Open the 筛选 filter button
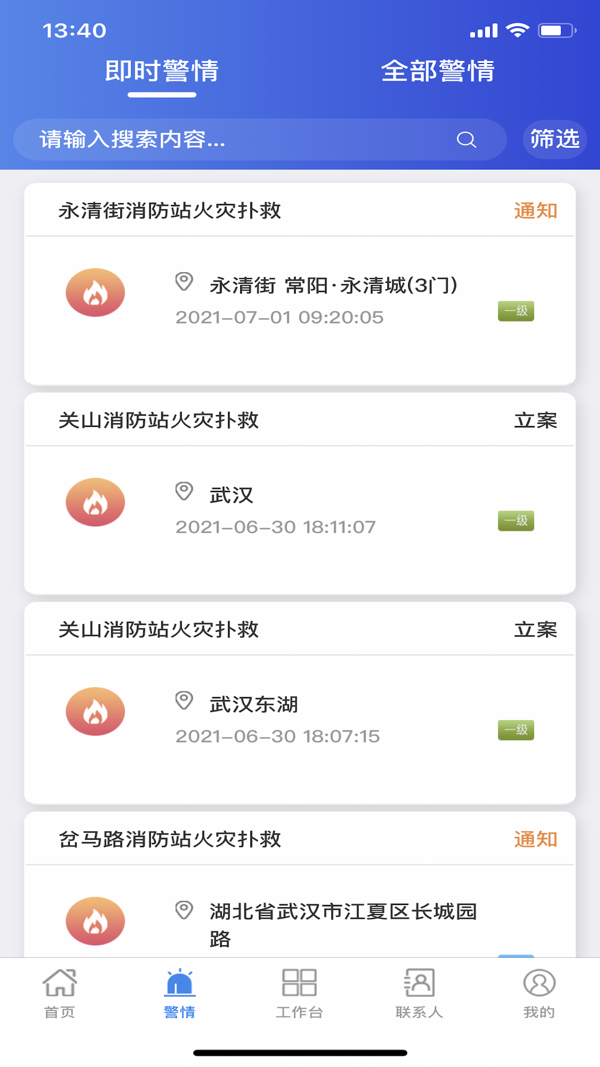This screenshot has width=600, height=1067. pyautogui.click(x=554, y=139)
